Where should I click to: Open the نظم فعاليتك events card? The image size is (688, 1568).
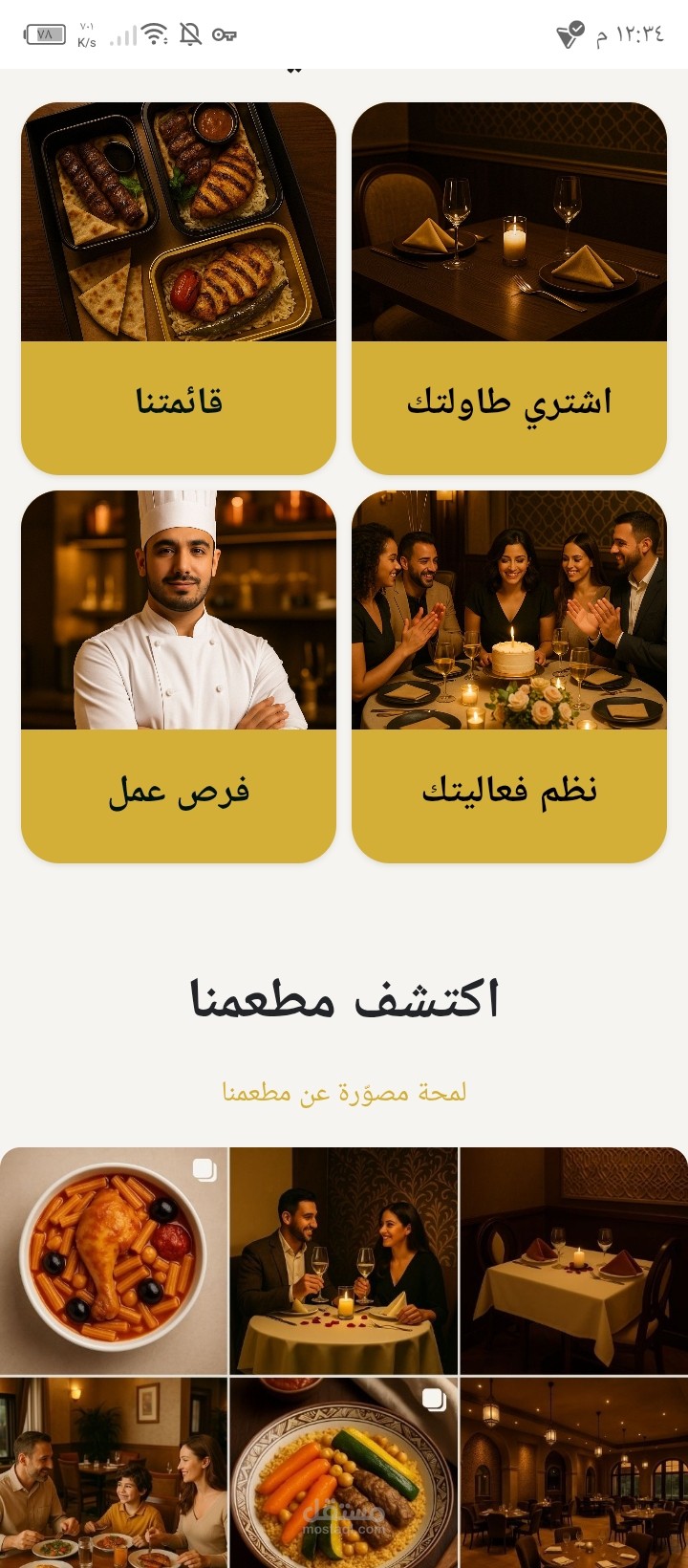coord(509,677)
